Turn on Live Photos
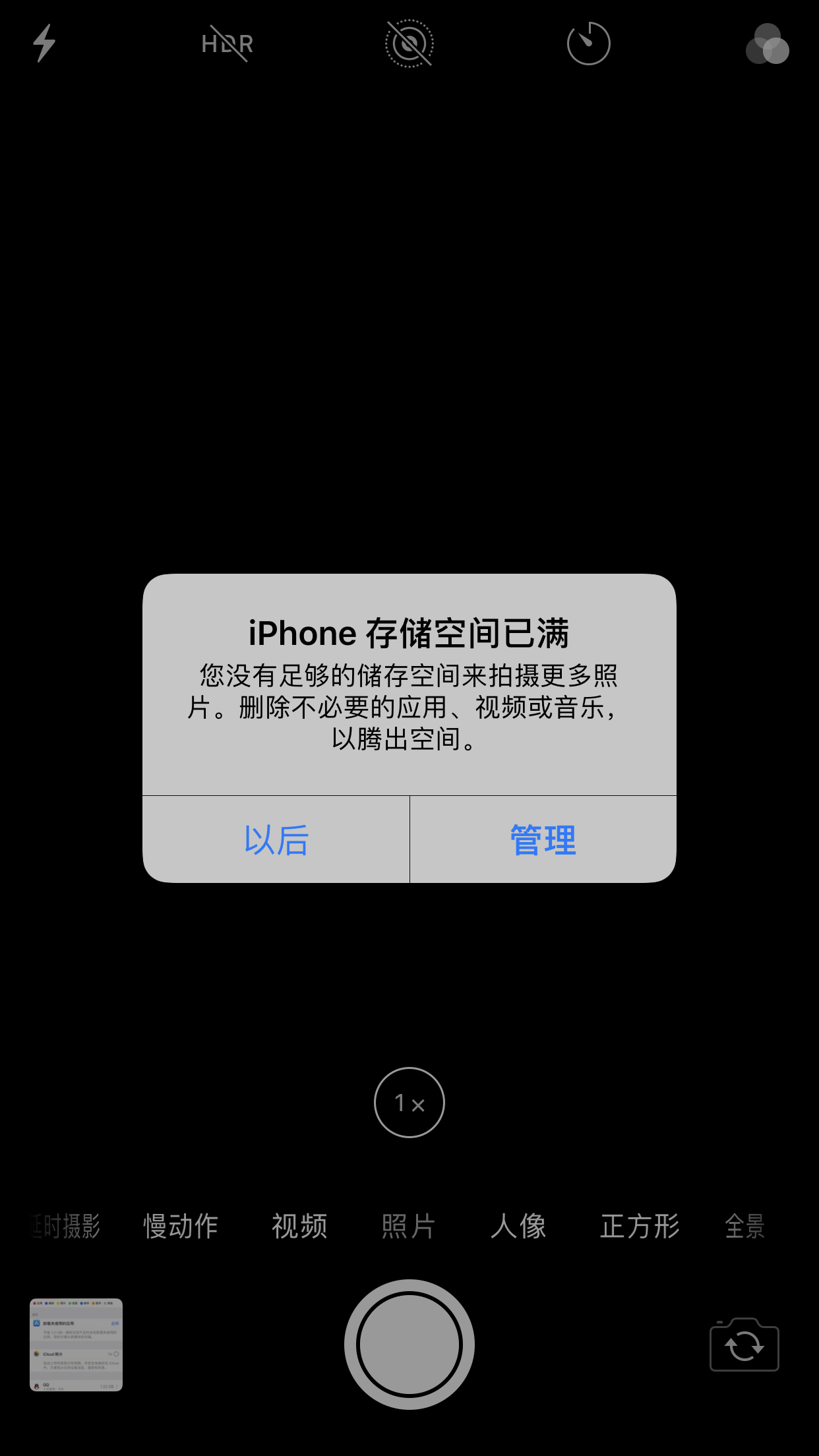This screenshot has height=1456, width=819. [409, 44]
